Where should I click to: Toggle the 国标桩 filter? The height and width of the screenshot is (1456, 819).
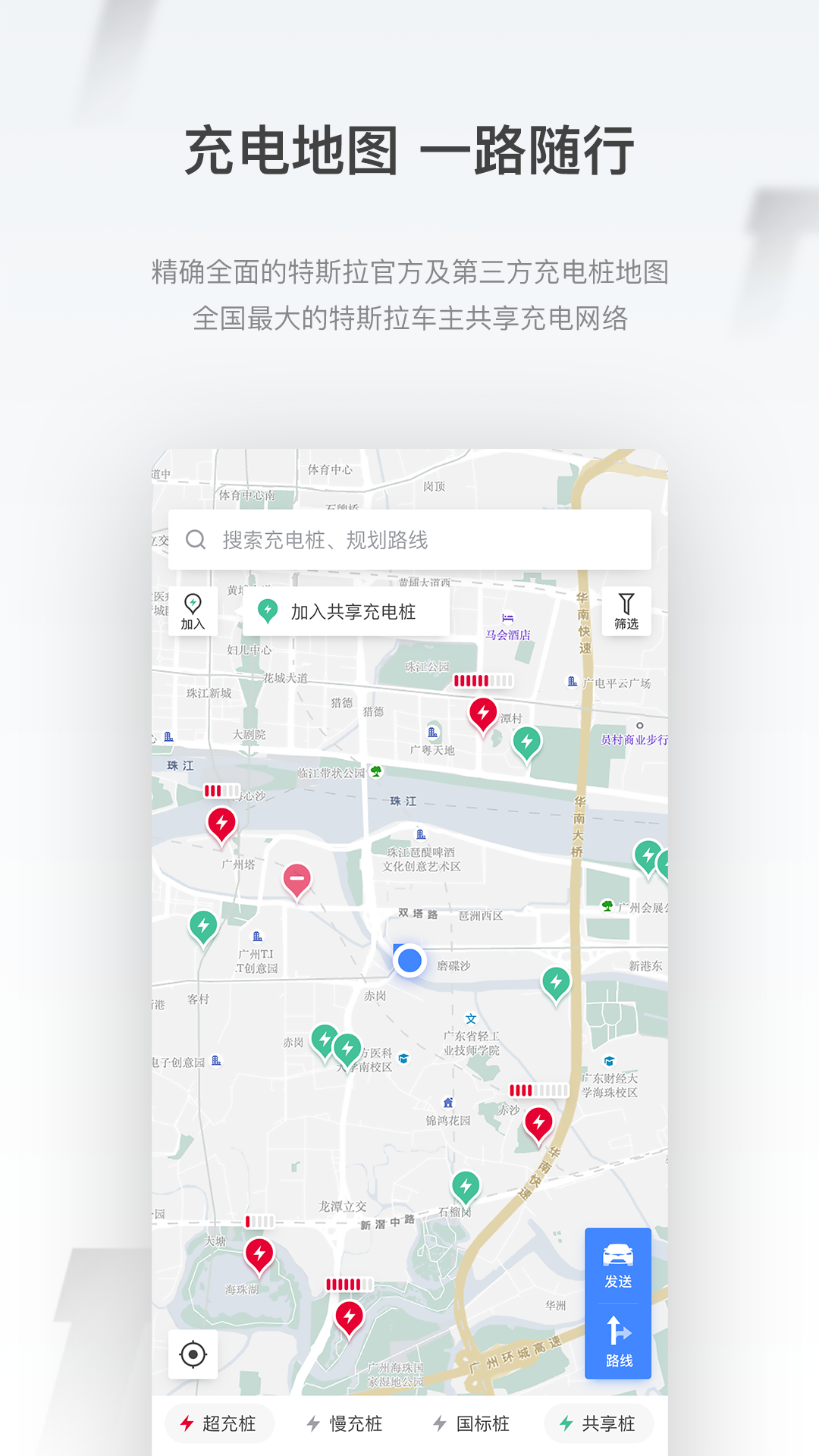pyautogui.click(x=470, y=1423)
